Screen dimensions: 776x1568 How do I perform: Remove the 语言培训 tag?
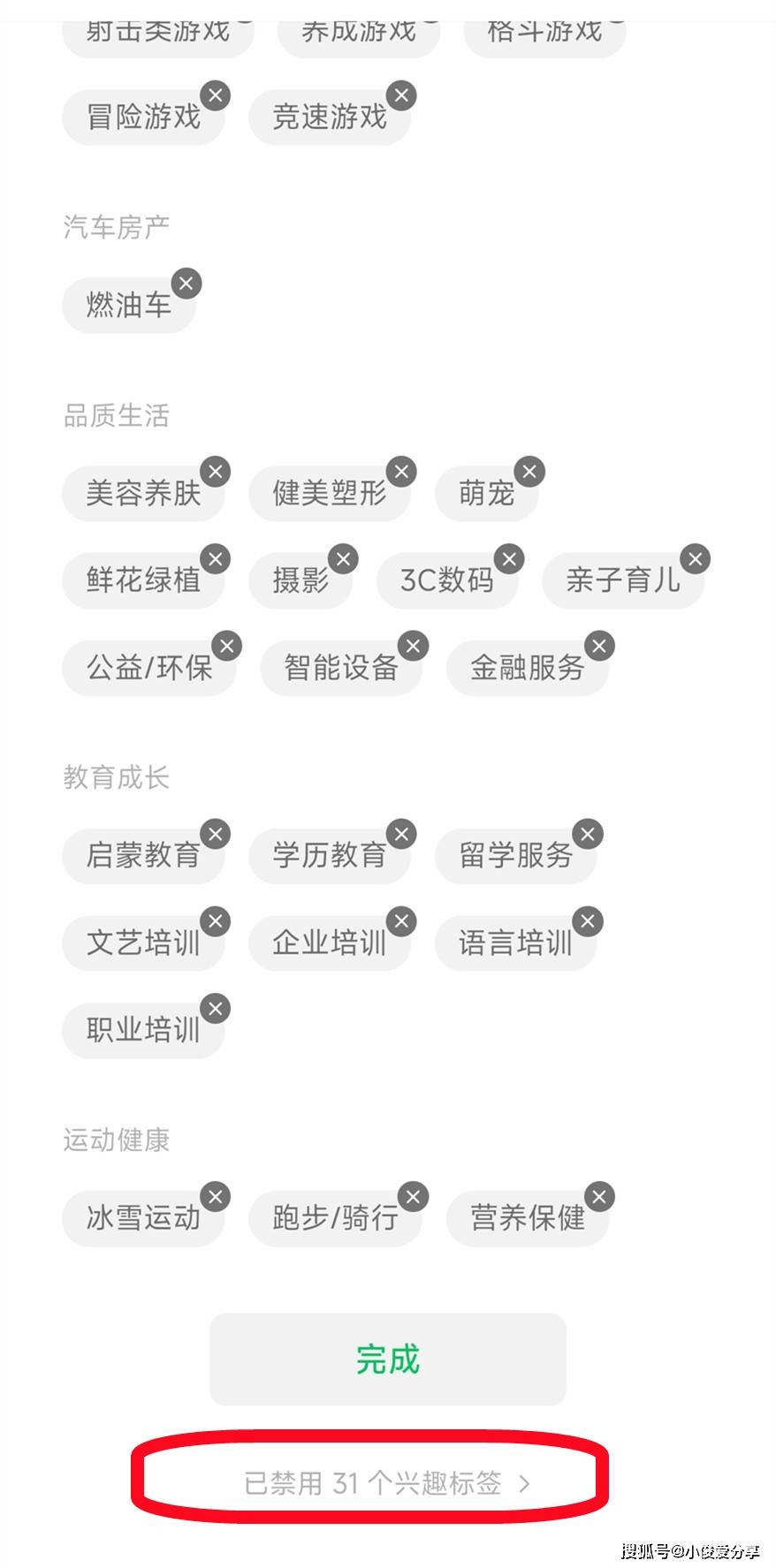(x=588, y=921)
